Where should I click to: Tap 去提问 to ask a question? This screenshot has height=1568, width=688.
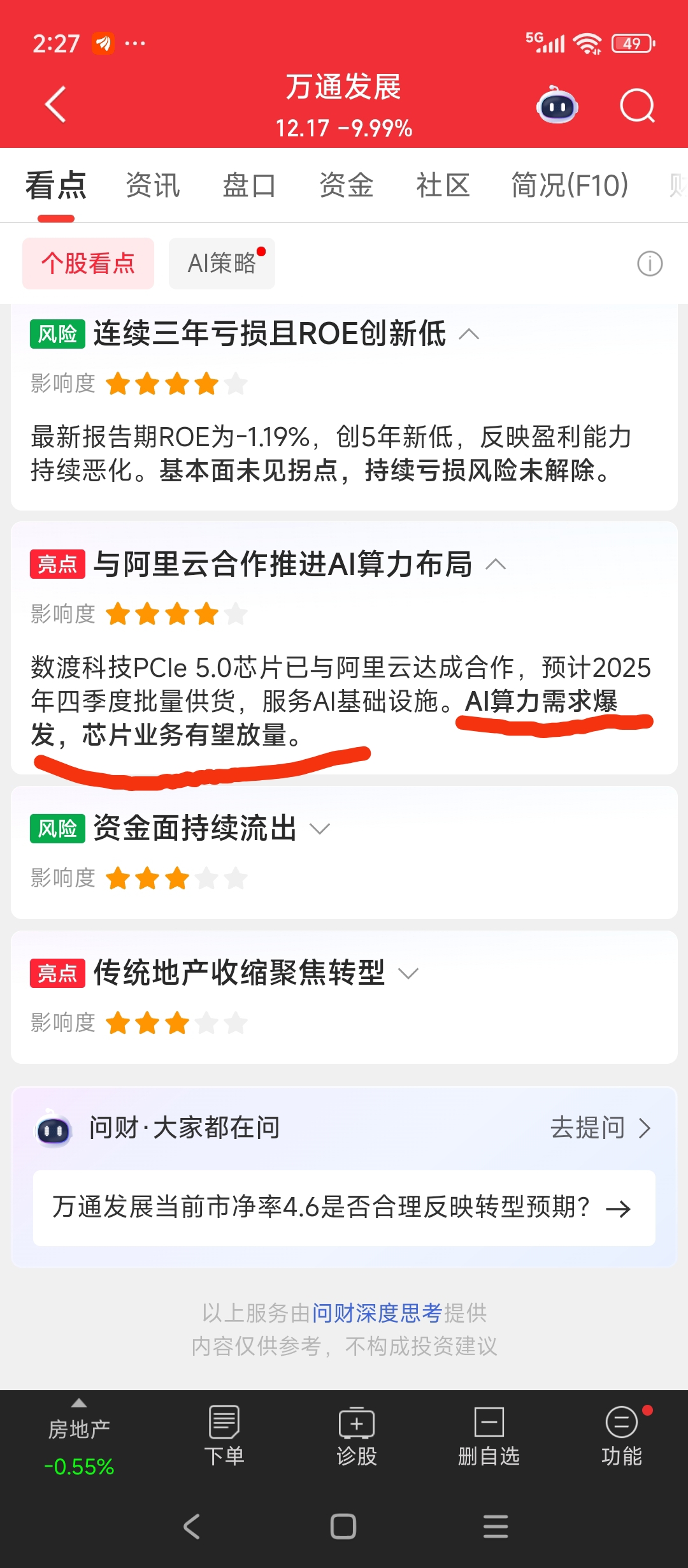(x=599, y=1128)
